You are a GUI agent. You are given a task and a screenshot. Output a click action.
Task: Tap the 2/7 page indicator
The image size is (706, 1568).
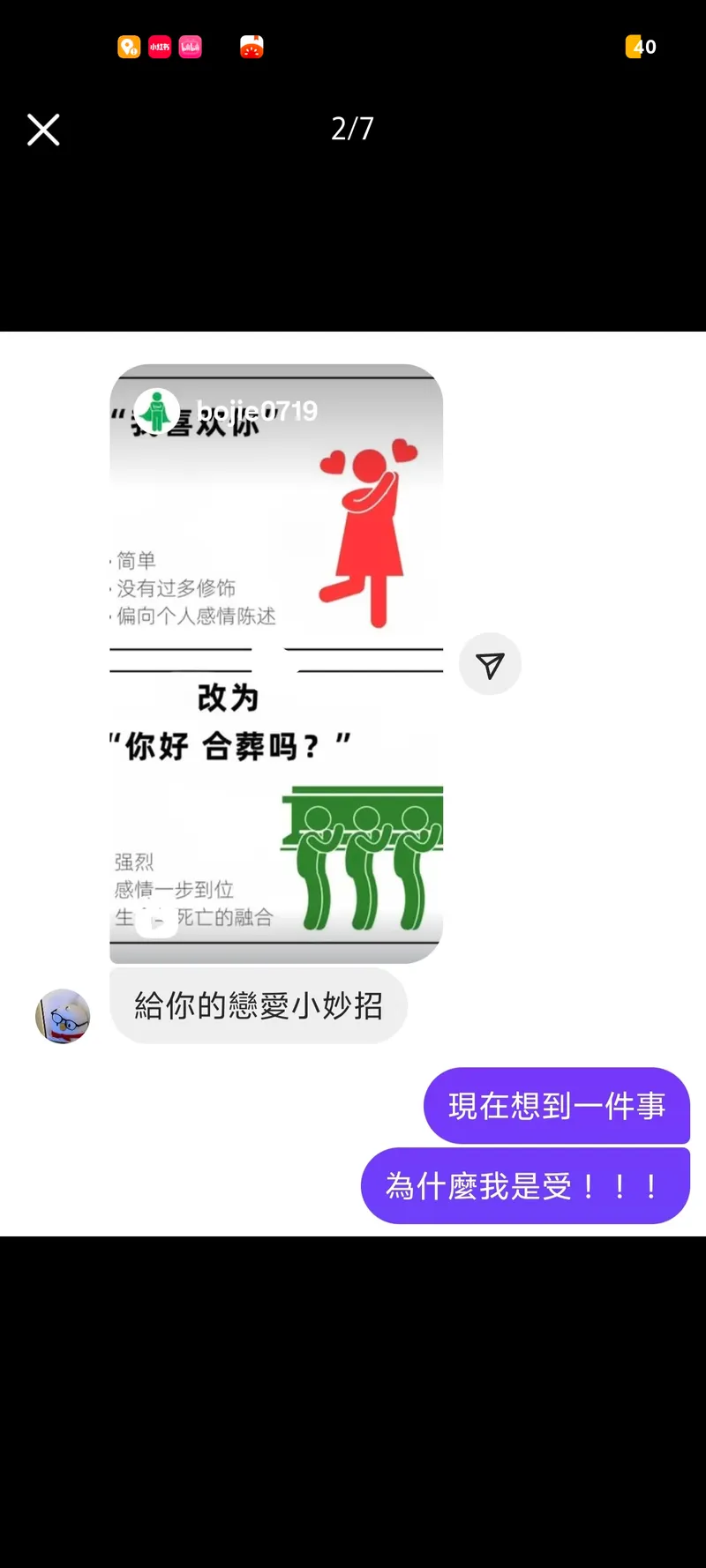click(352, 129)
